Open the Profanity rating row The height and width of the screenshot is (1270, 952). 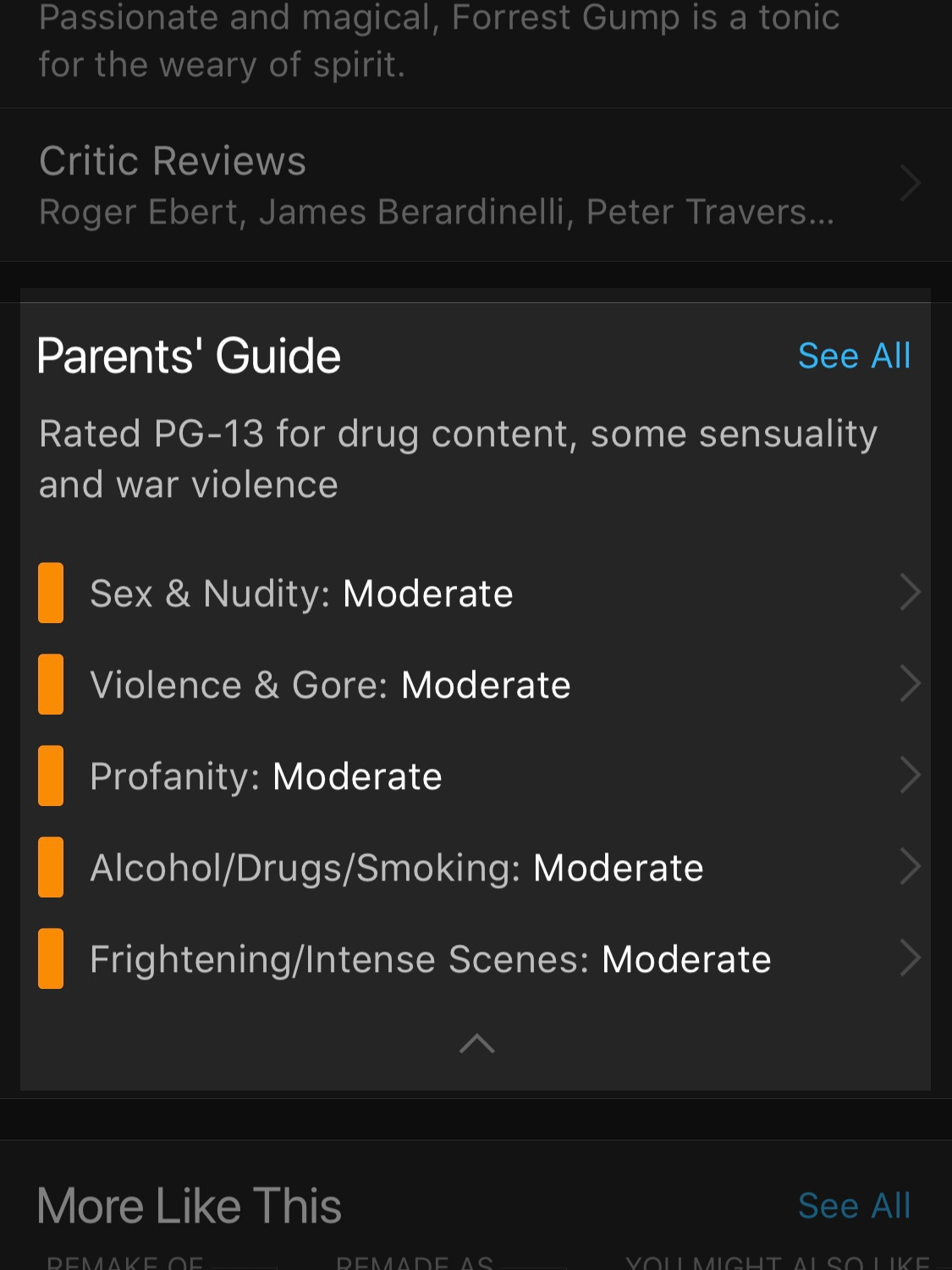coord(474,776)
